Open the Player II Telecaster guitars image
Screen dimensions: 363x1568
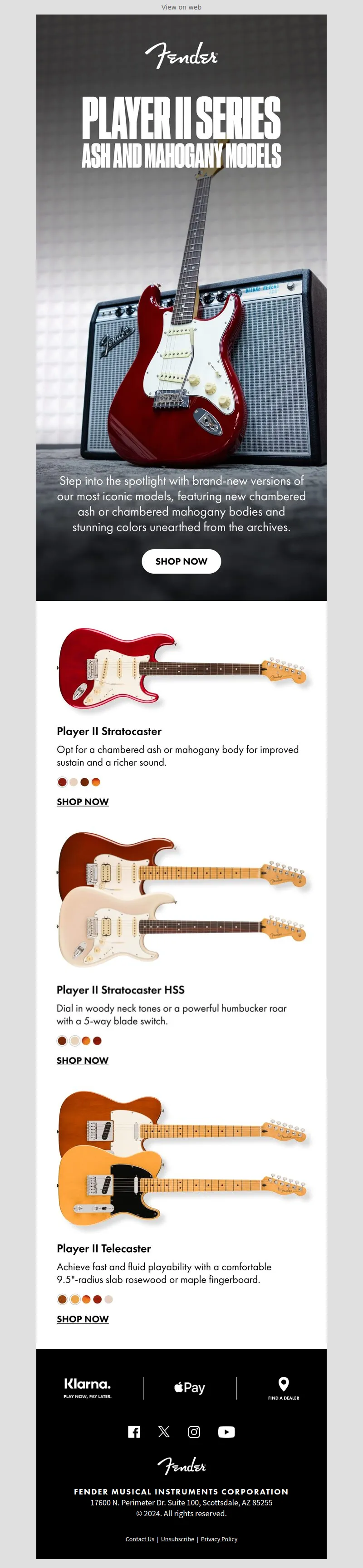pyautogui.click(x=181, y=1158)
